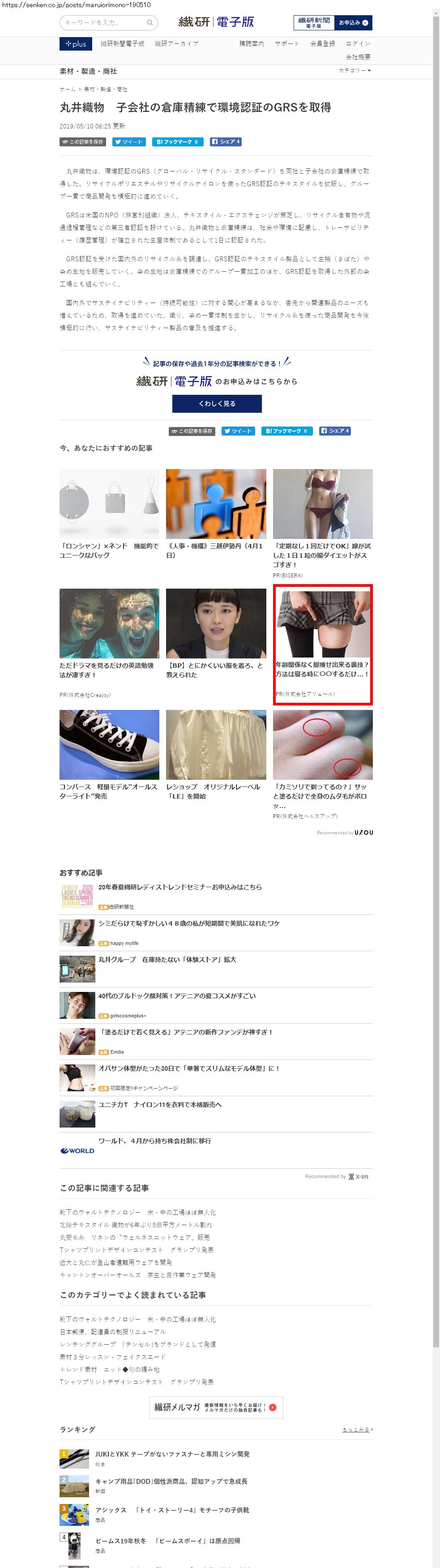Expand the カテゴリー dropdown
The image size is (440, 1568).
pos(354,71)
